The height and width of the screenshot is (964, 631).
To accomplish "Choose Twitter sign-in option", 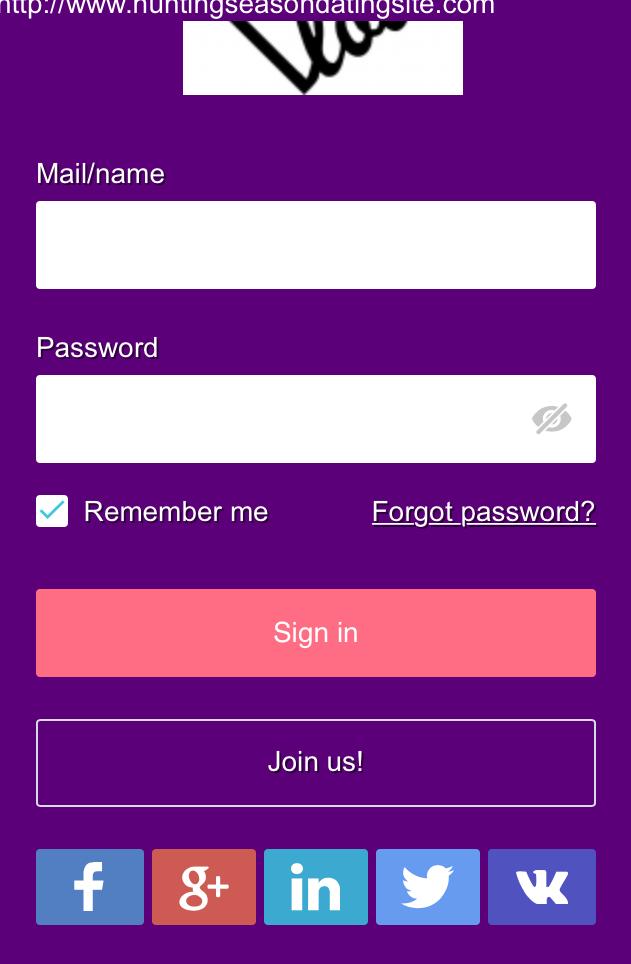I will click(x=428, y=887).
